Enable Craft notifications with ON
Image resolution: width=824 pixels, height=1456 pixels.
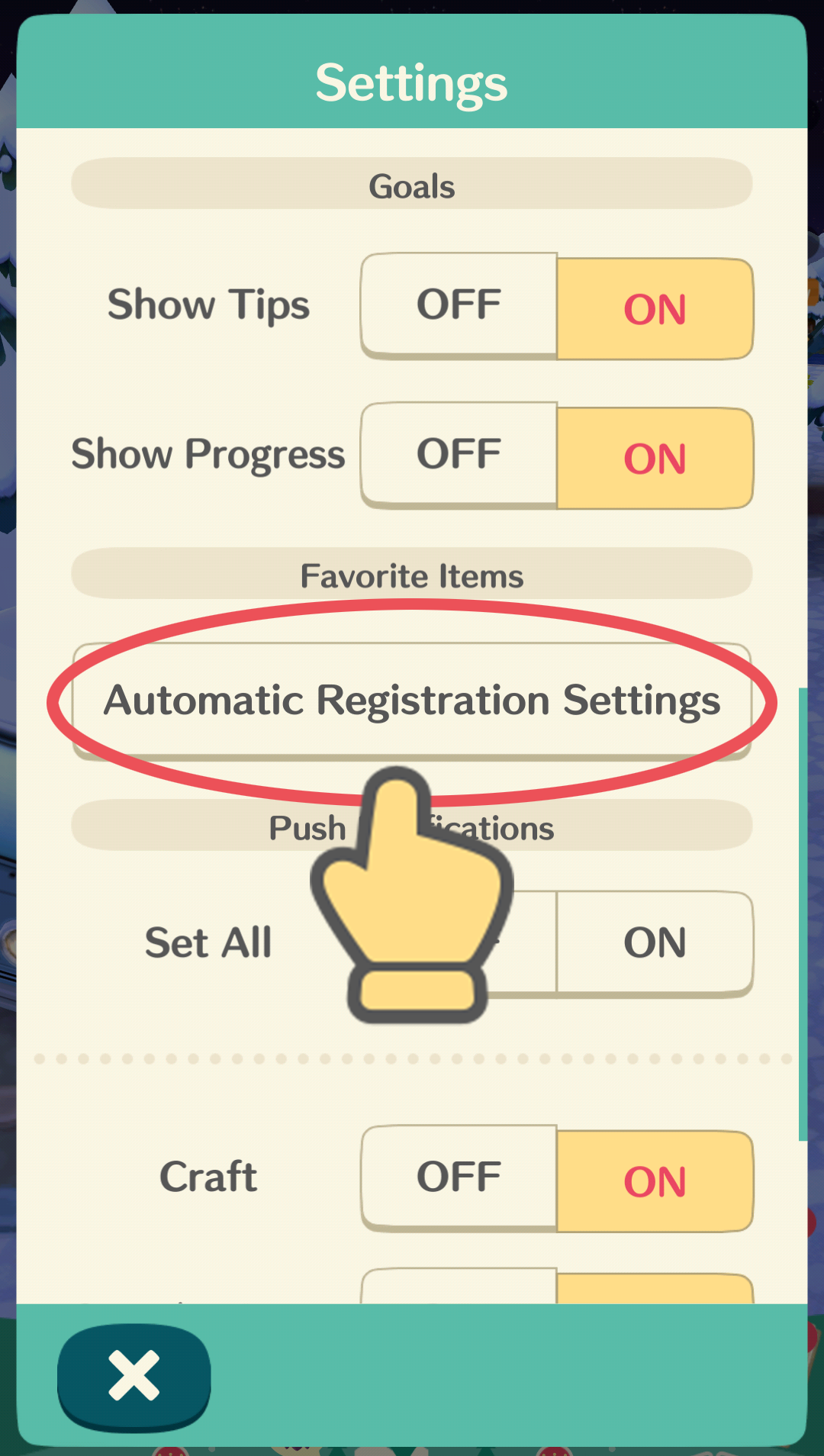[655, 1181]
